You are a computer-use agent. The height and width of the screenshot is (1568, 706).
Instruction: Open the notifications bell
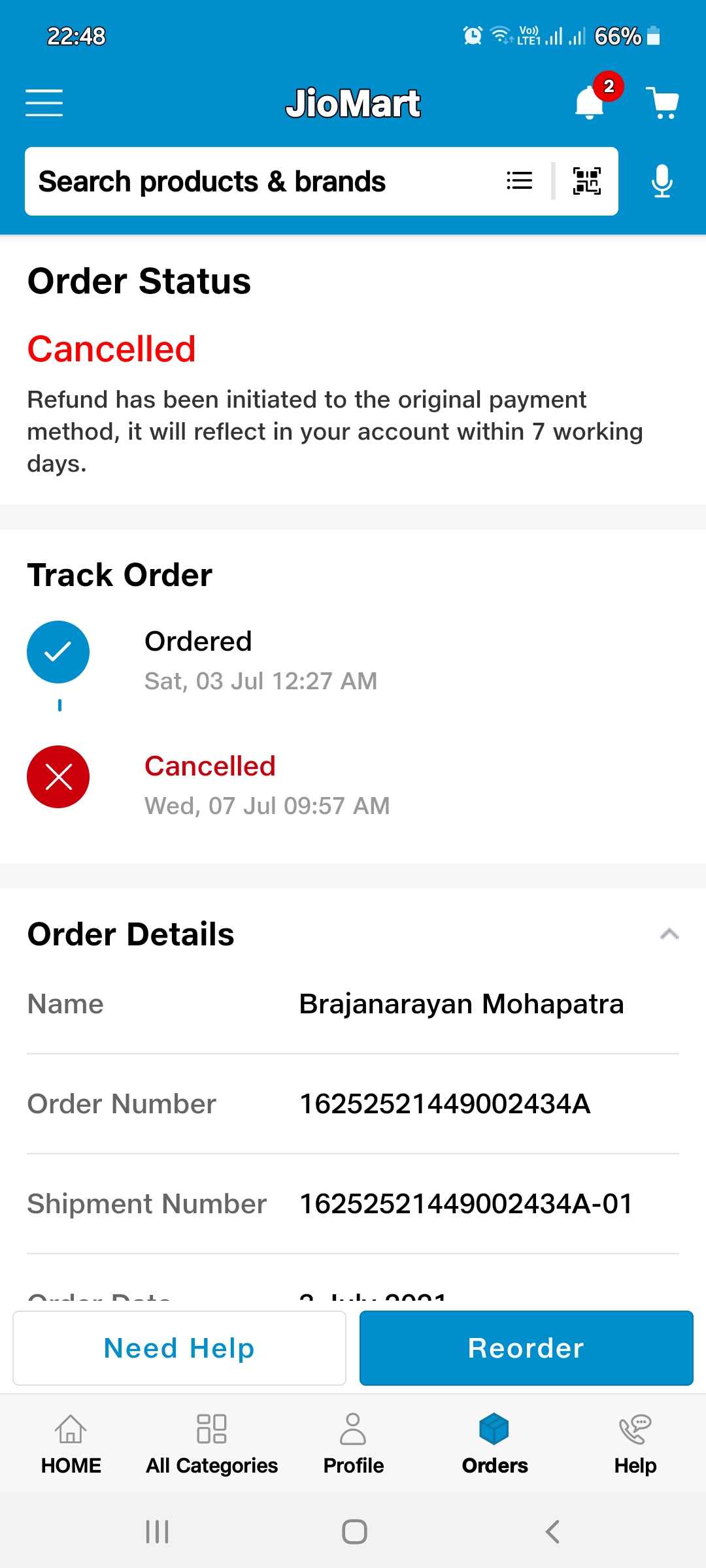590,103
